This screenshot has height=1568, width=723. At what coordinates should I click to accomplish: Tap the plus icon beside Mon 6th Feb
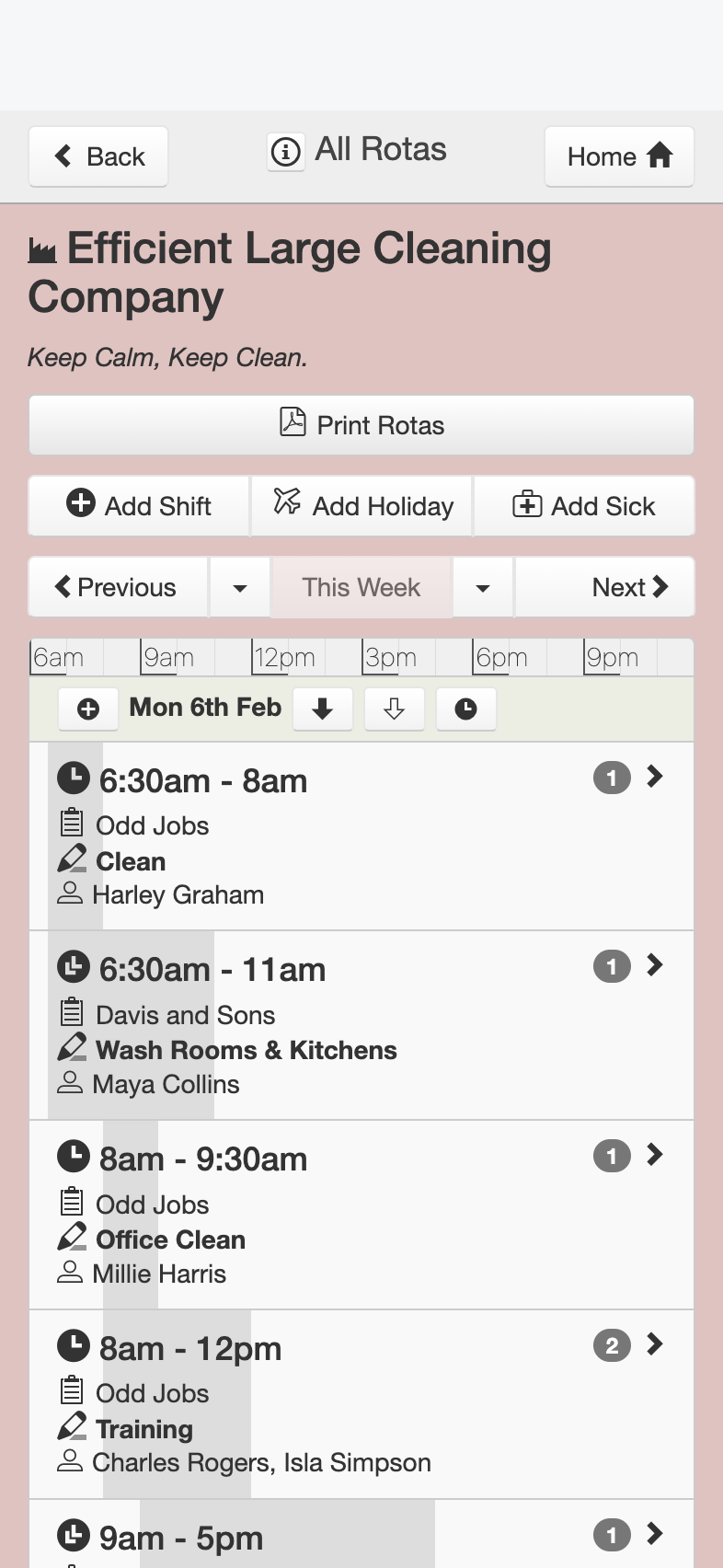pyautogui.click(x=88, y=709)
